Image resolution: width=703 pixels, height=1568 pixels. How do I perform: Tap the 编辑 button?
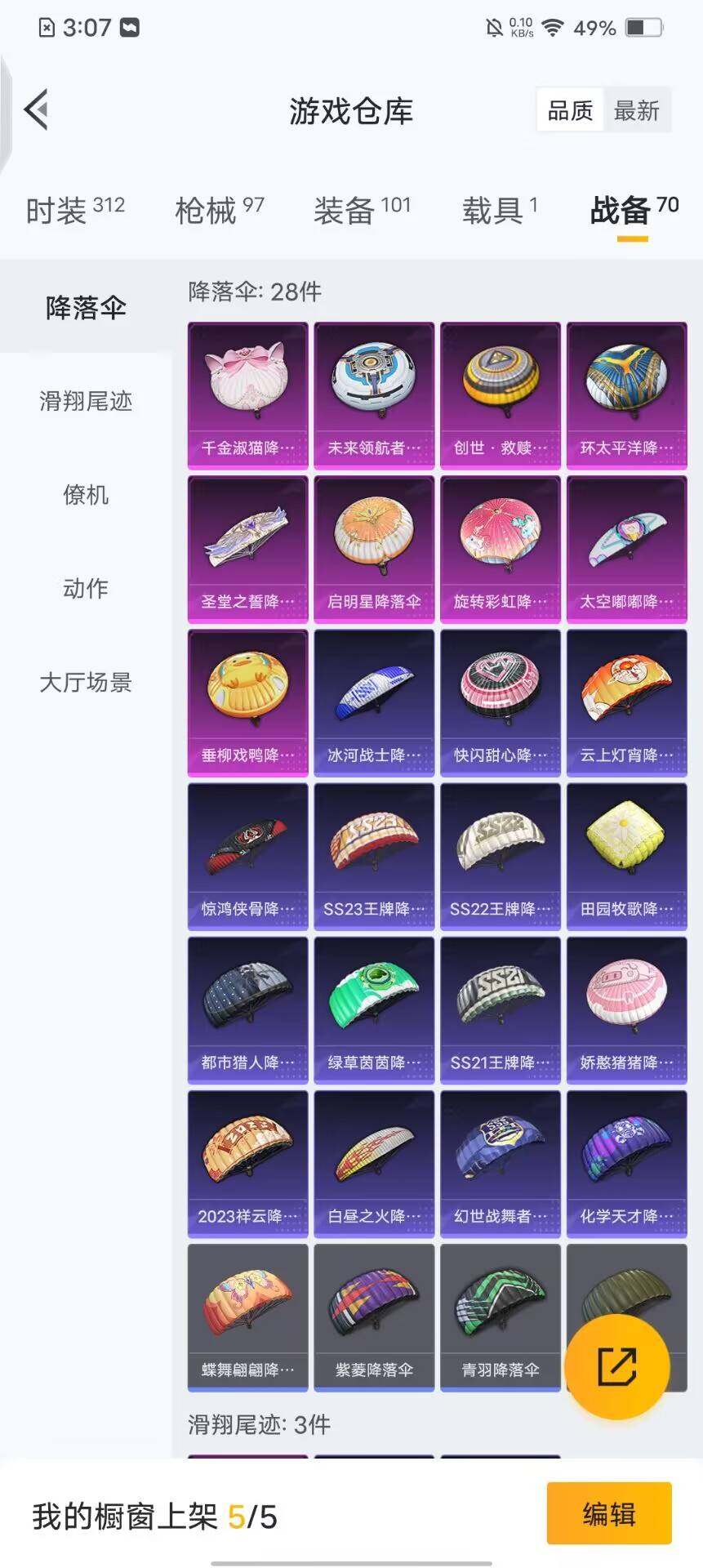pyautogui.click(x=607, y=1515)
